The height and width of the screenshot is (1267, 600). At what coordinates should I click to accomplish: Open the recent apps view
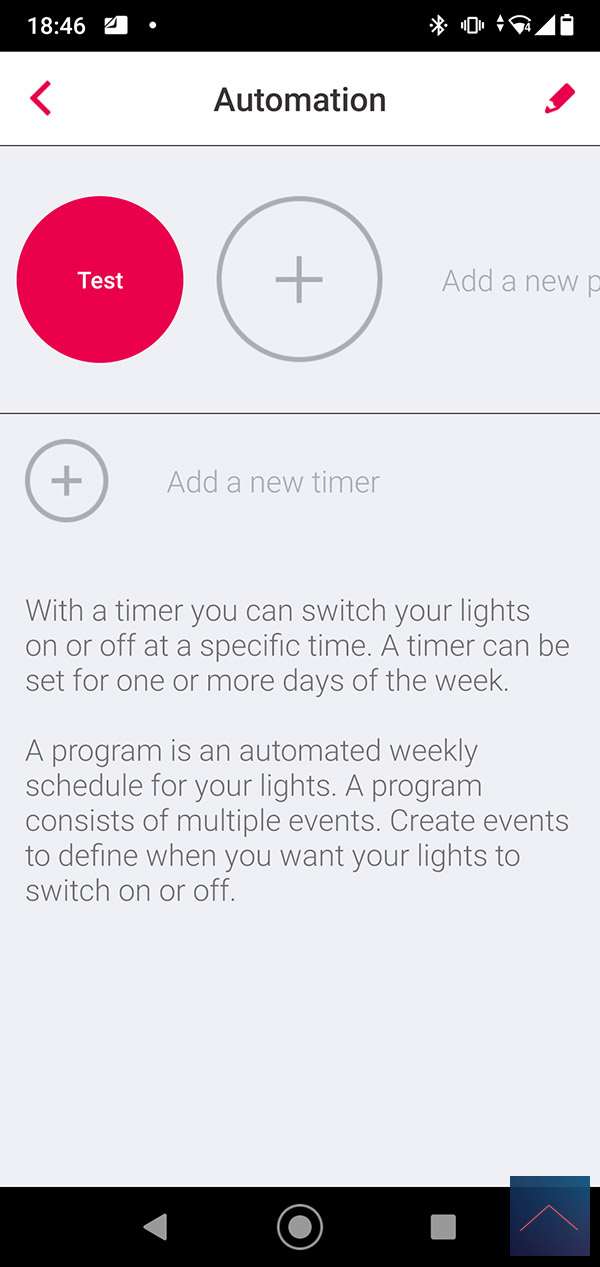tap(442, 1226)
